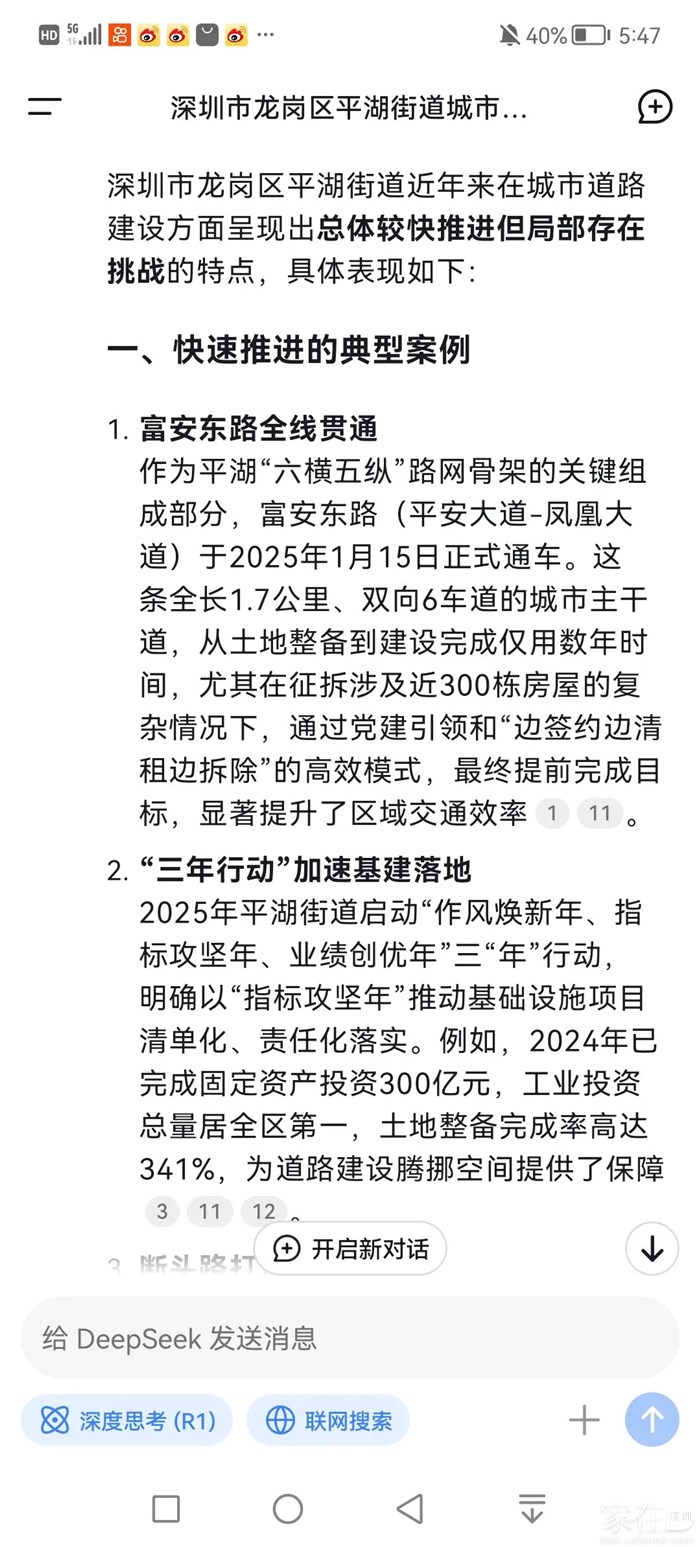Tap 开启新对话 button
This screenshot has width=700, height=1547.
[x=350, y=1248]
